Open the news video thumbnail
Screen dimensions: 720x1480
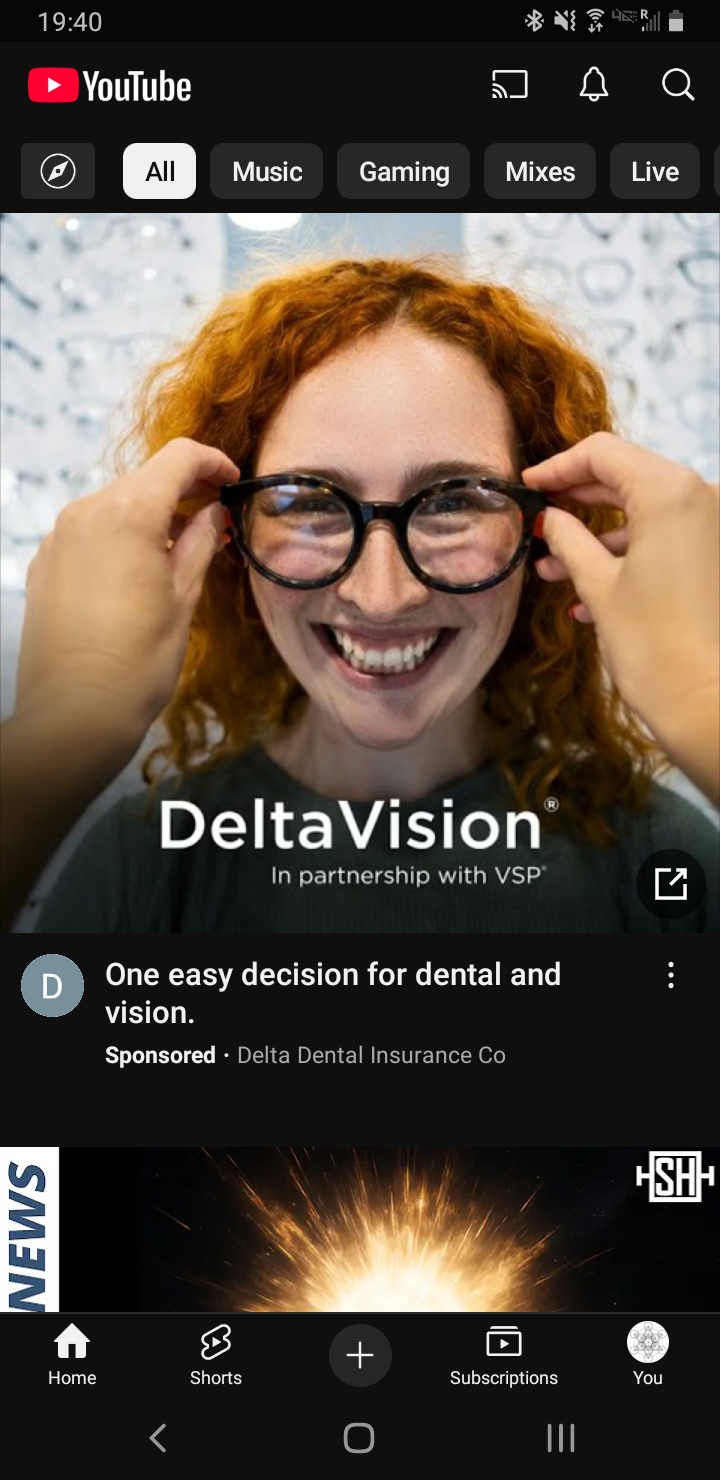click(x=360, y=1230)
